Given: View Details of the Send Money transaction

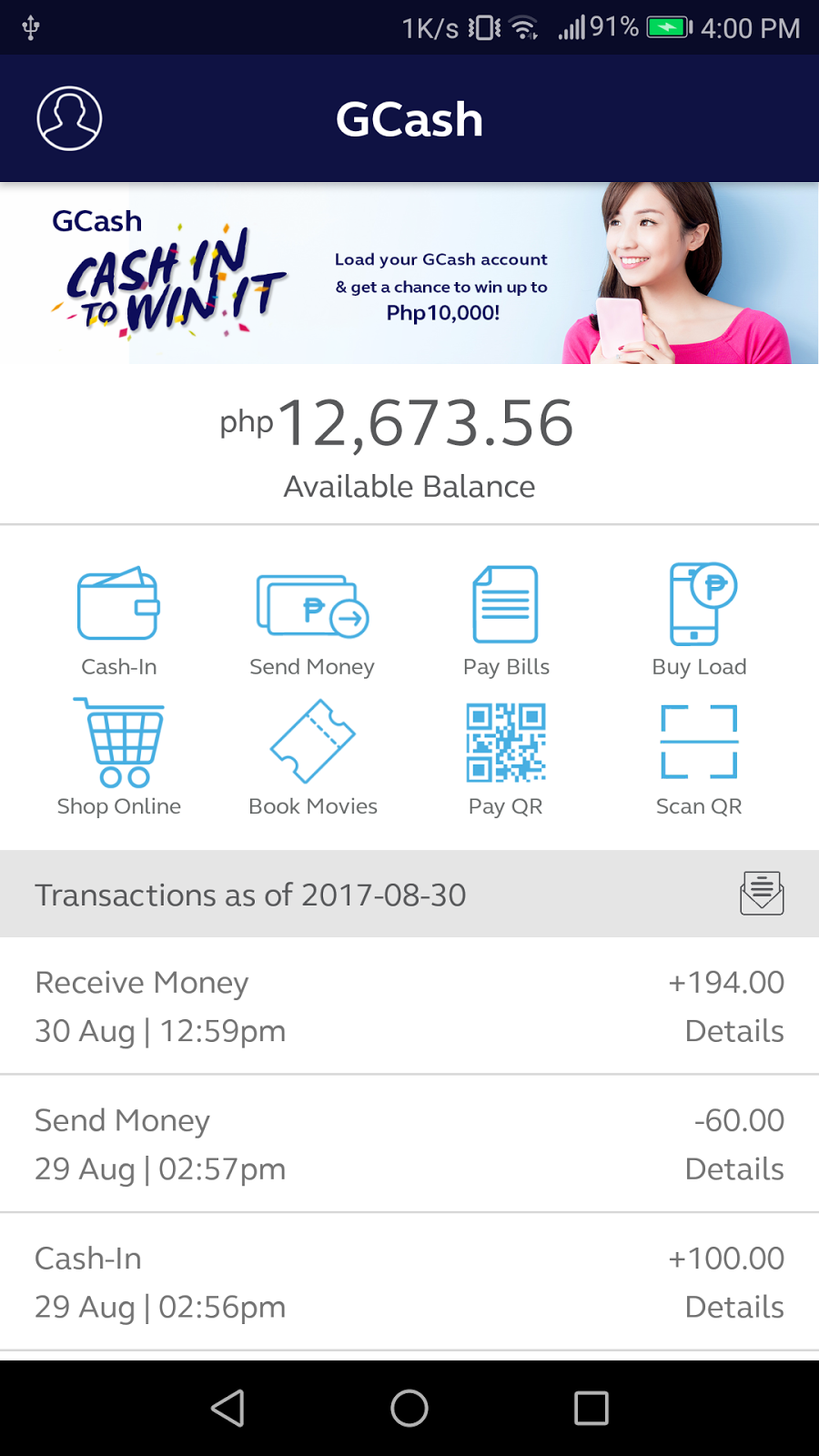Looking at the screenshot, I should [733, 1168].
